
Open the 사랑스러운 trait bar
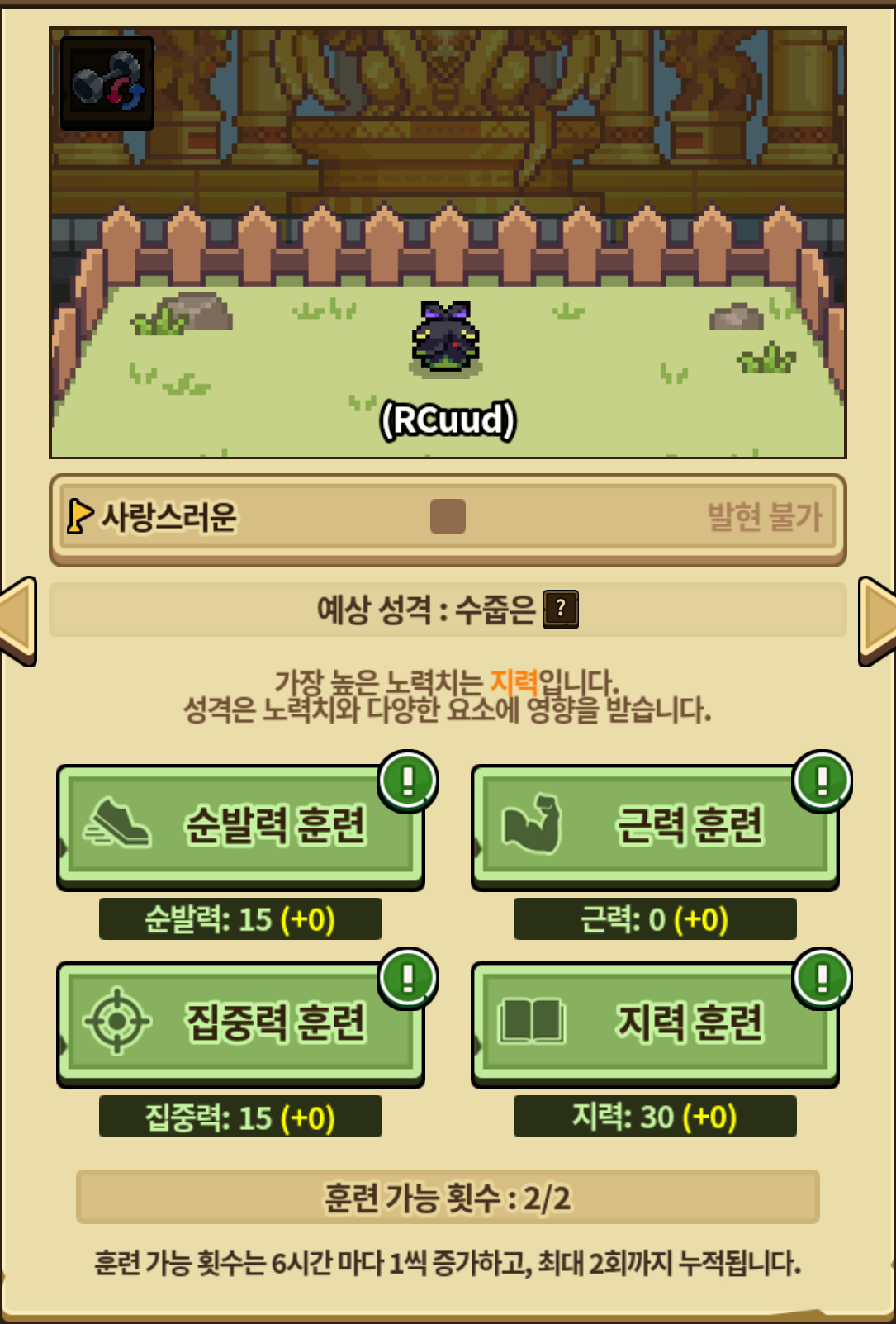point(448,518)
